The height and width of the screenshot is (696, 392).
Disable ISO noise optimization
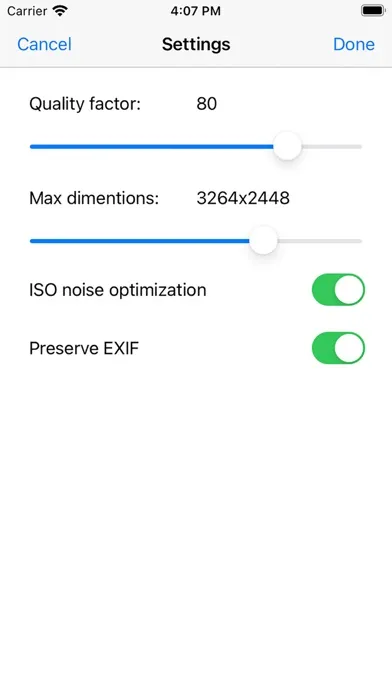[338, 290]
